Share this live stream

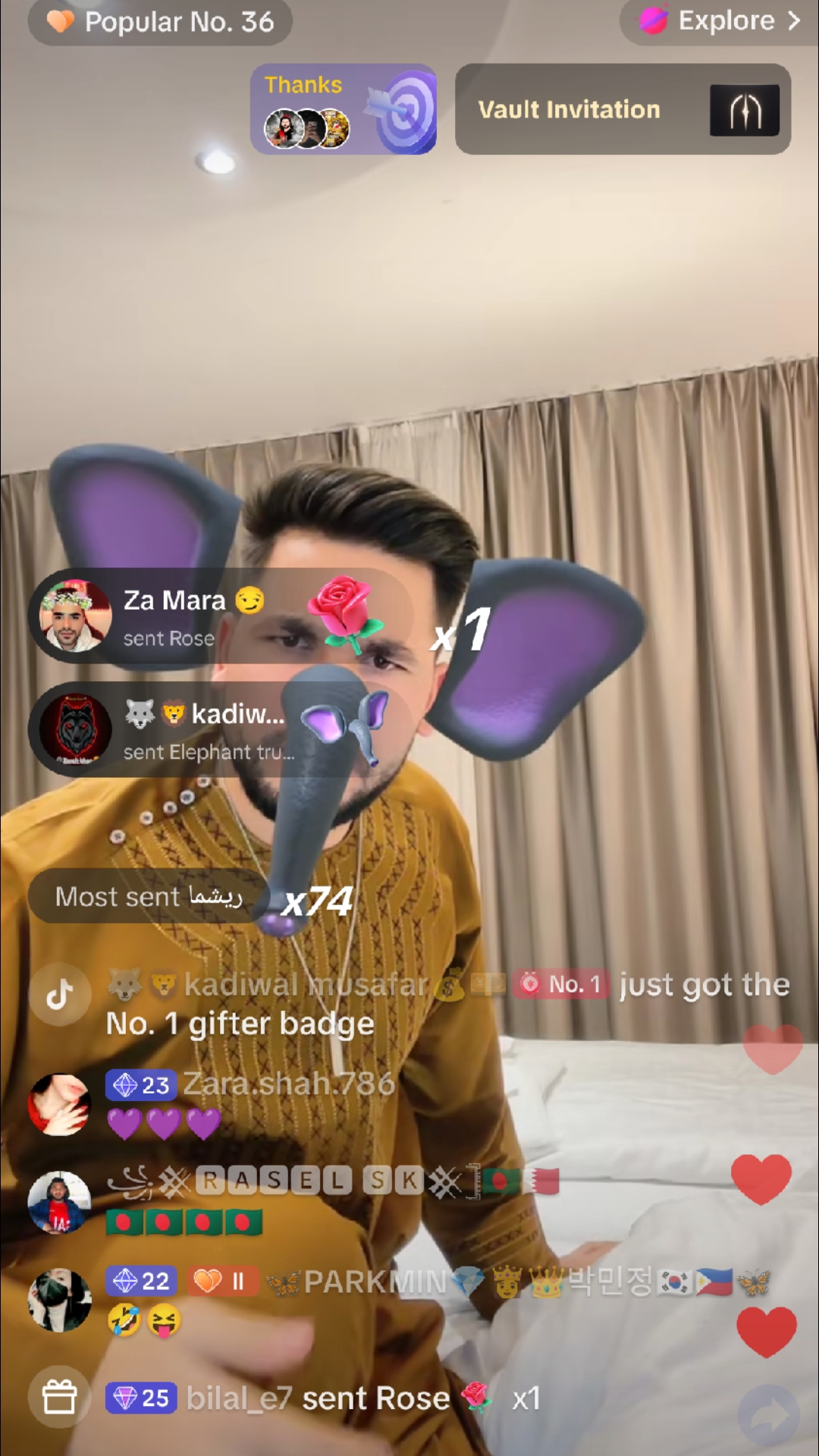point(768,1416)
